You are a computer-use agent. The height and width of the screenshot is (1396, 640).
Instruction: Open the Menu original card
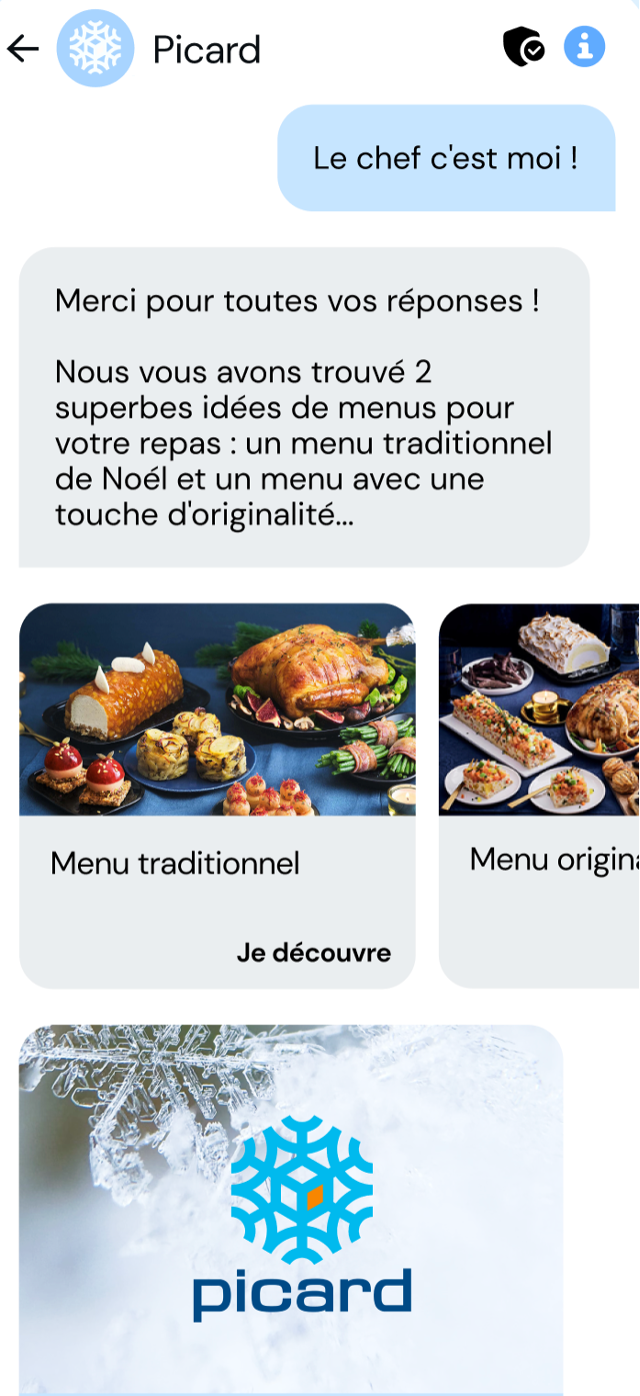(x=540, y=795)
